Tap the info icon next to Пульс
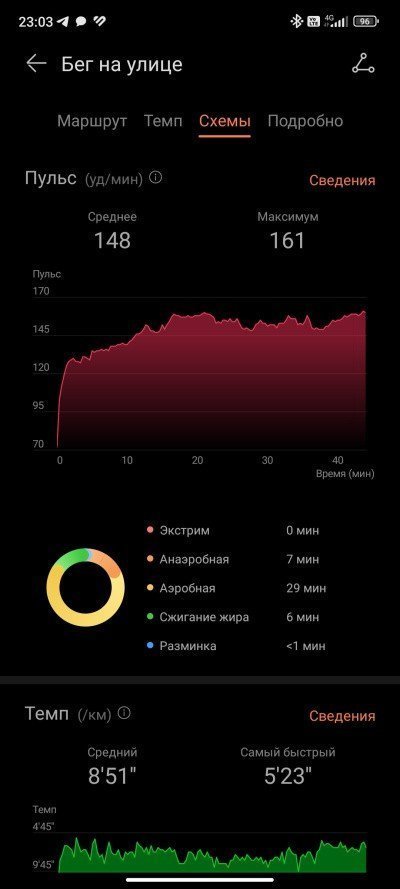 pos(155,178)
